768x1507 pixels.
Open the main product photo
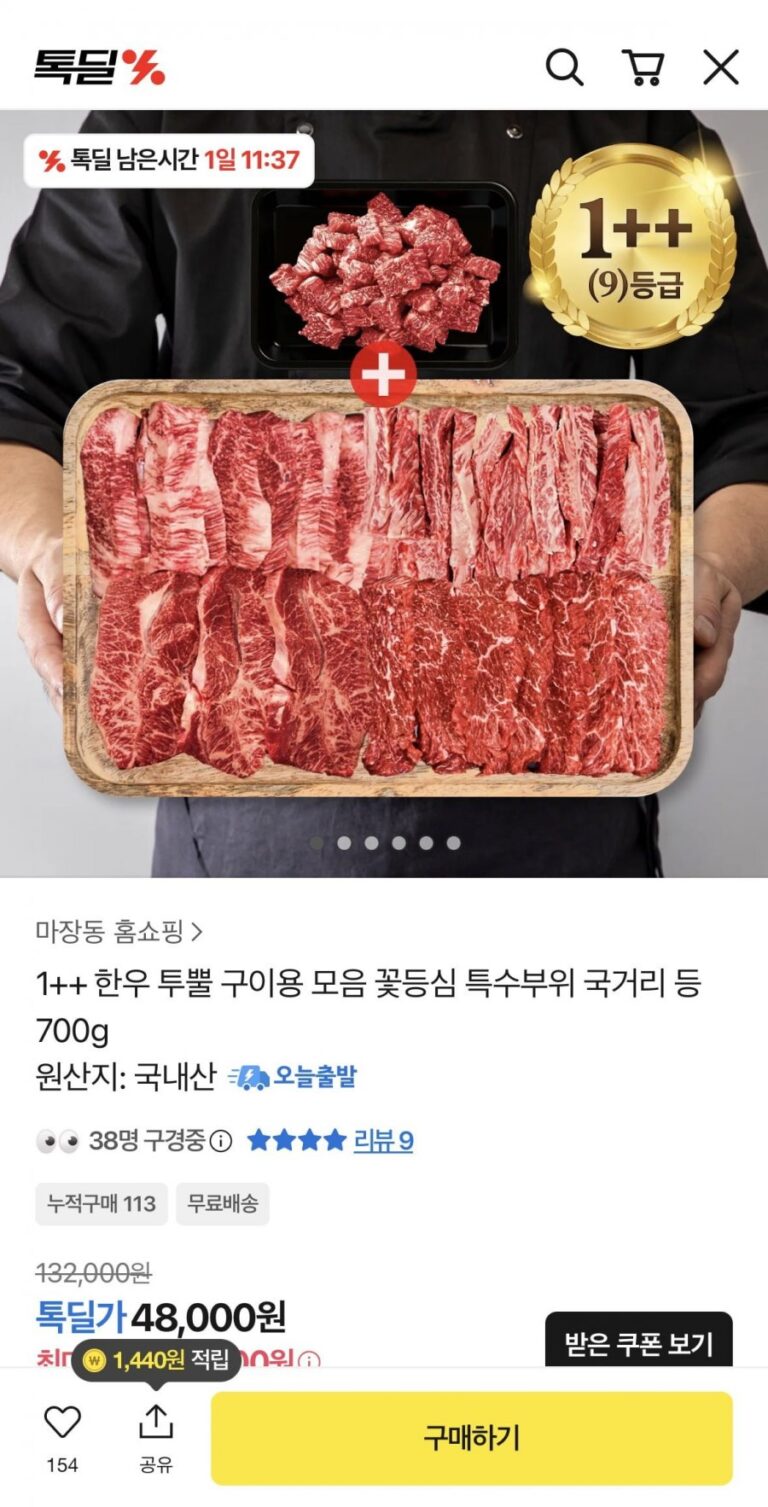pyautogui.click(x=384, y=560)
